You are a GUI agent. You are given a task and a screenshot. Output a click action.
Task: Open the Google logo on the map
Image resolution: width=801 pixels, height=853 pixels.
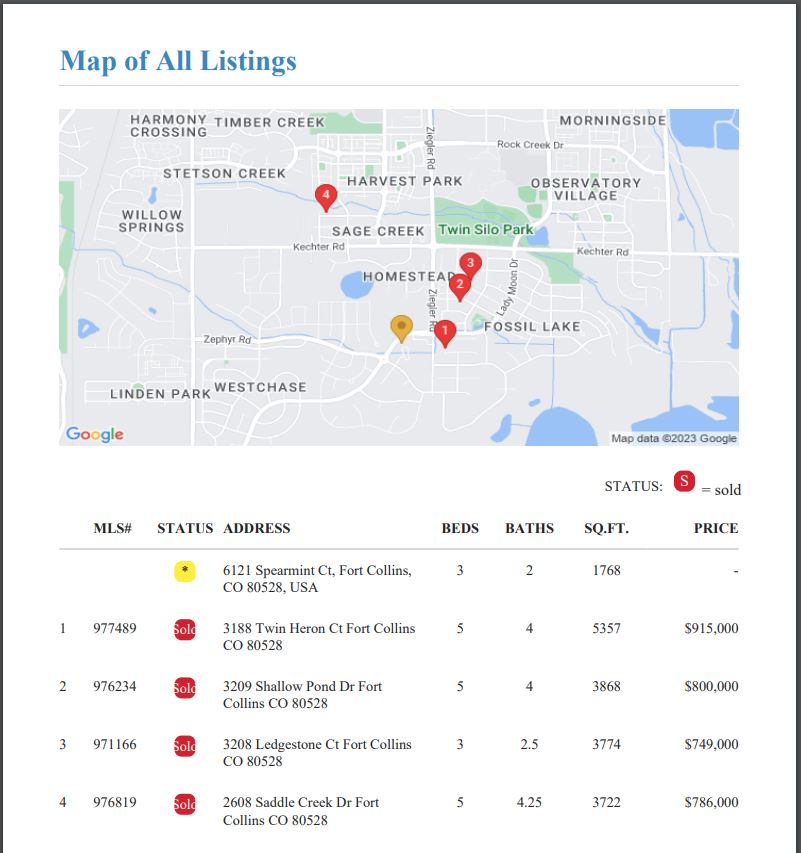[x=94, y=433]
